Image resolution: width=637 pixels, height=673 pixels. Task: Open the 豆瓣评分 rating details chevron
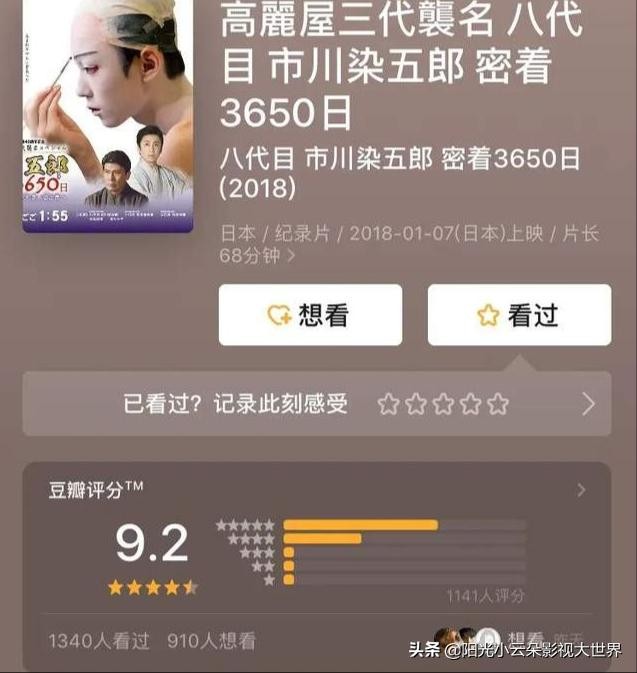pos(581,490)
